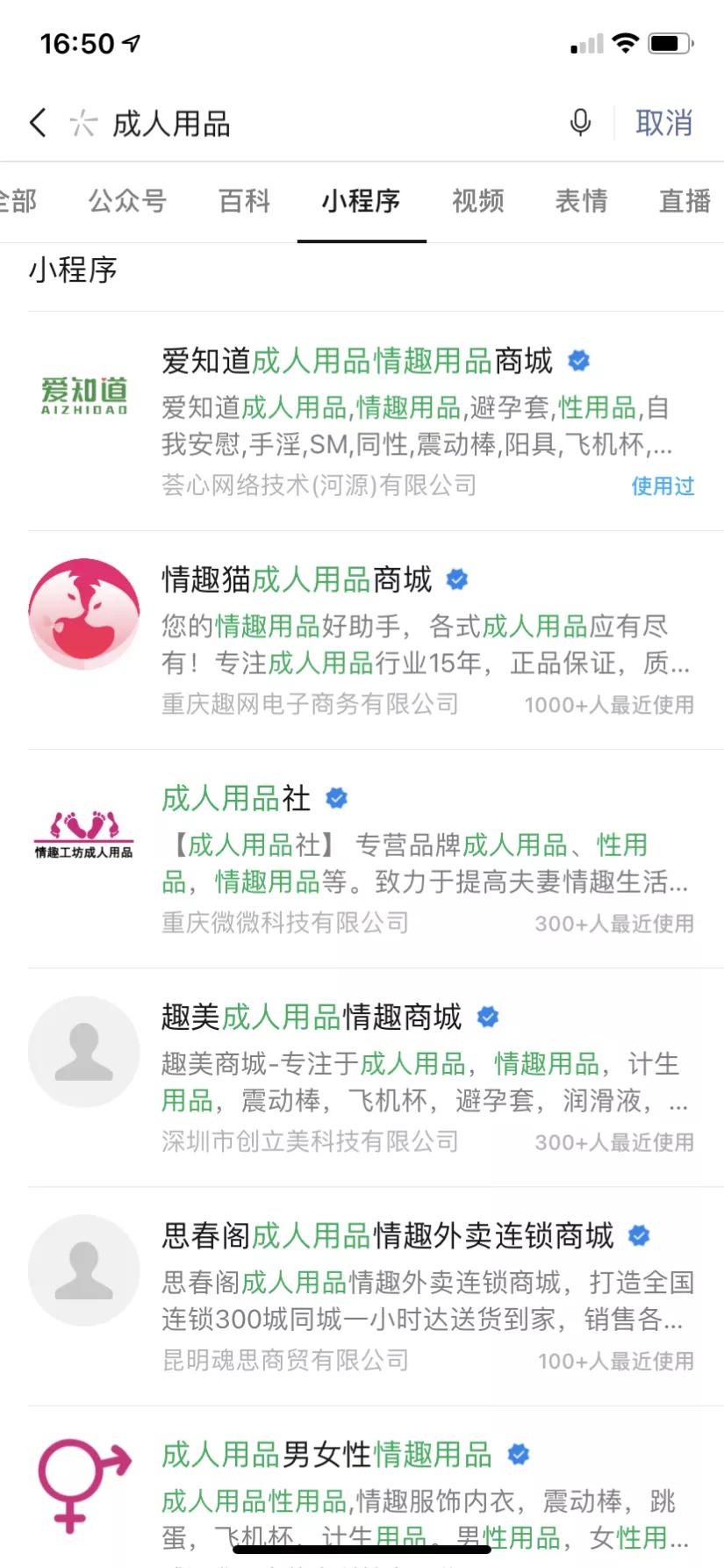Tap the back arrow to return
Screen dimensions: 724x1568
pyautogui.click(x=36, y=124)
